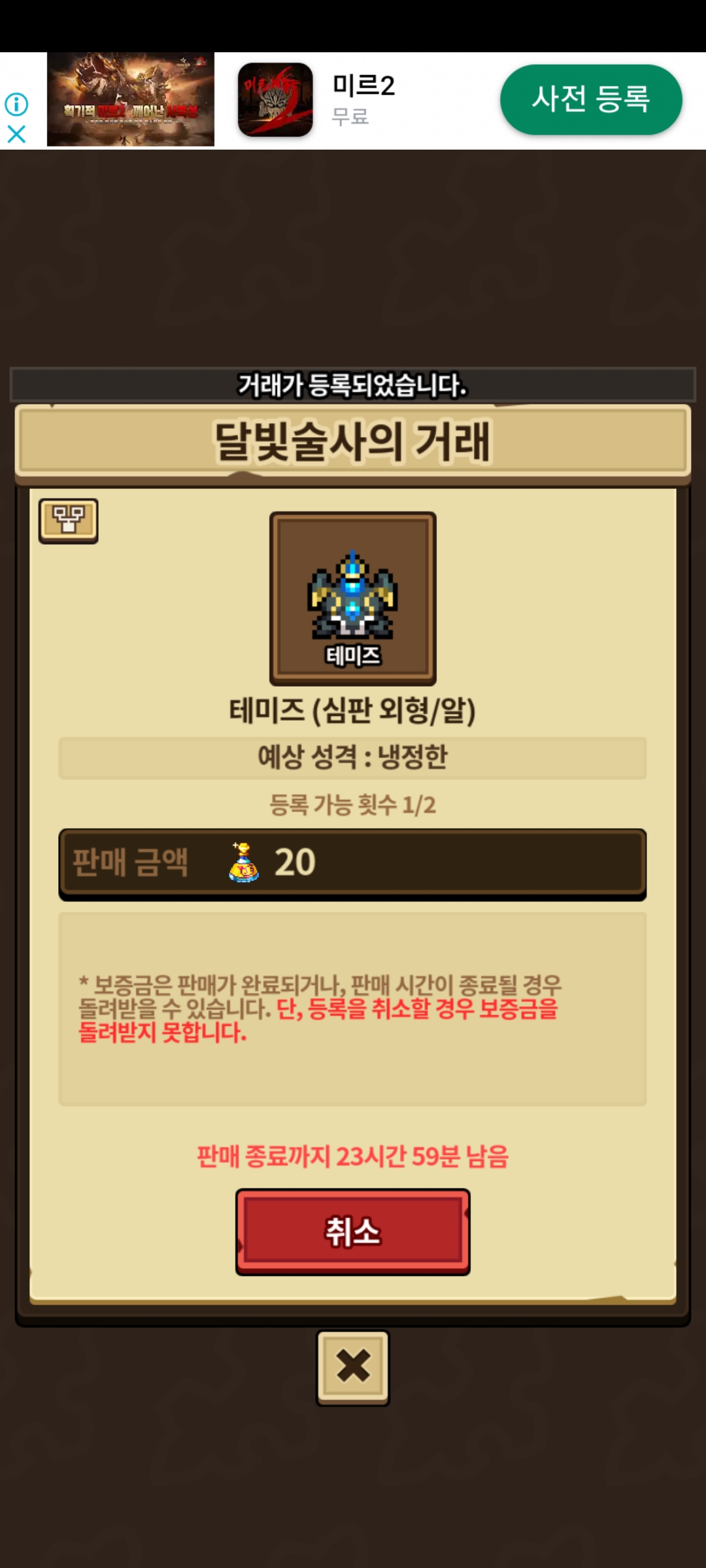The height and width of the screenshot is (1568, 706).
Task: Close the 달빛술사의 거래 dialog
Action: pos(352,1367)
